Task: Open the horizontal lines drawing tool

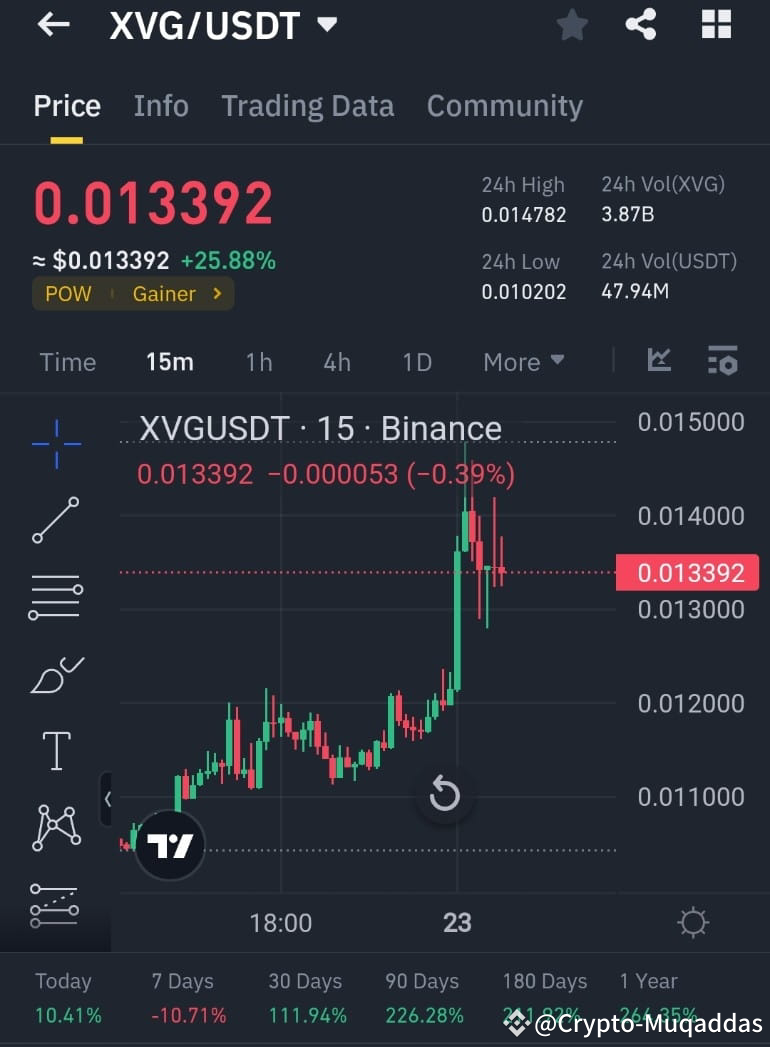Action: pyautogui.click(x=55, y=596)
